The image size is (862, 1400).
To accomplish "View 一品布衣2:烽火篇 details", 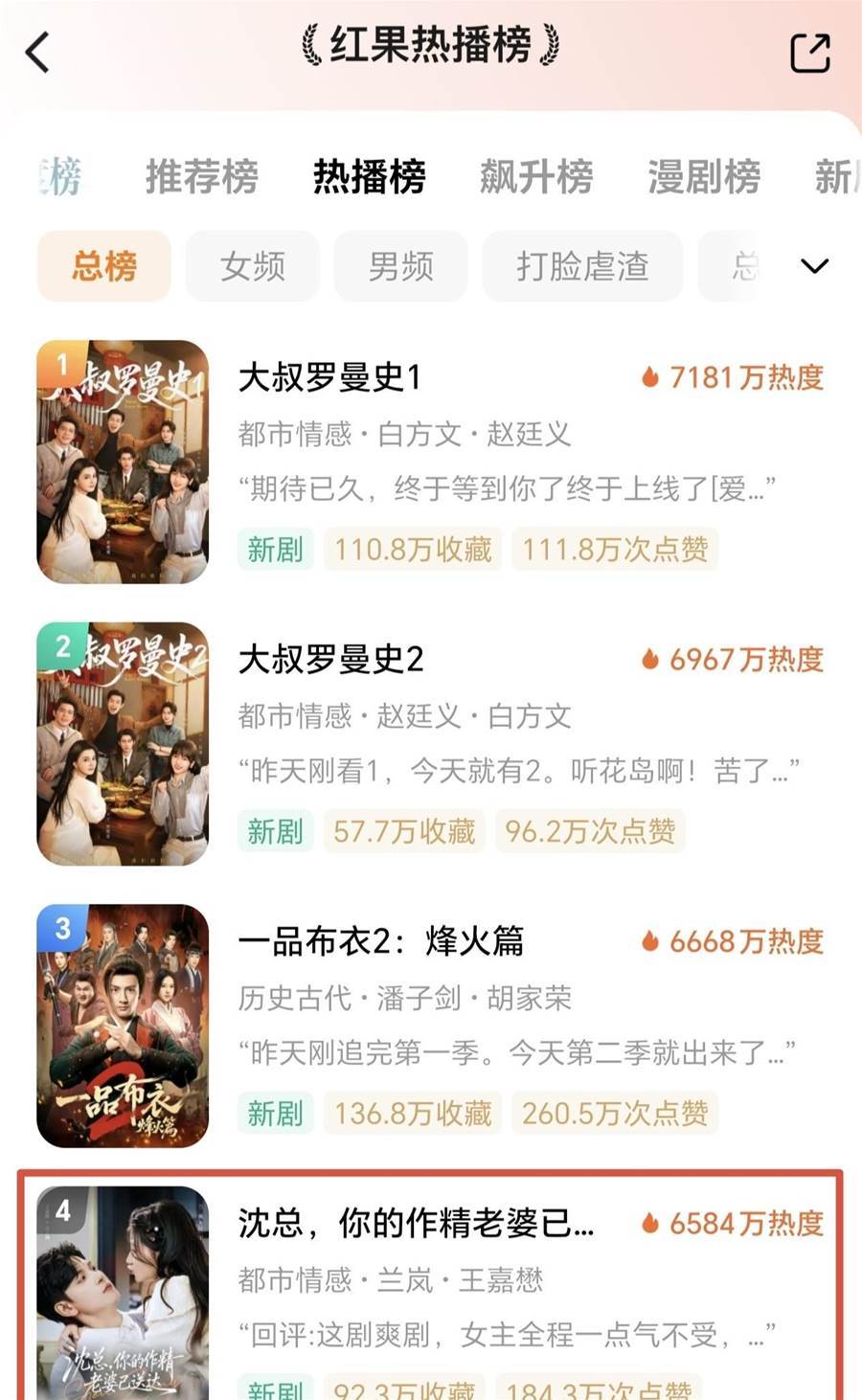I will pos(381,941).
